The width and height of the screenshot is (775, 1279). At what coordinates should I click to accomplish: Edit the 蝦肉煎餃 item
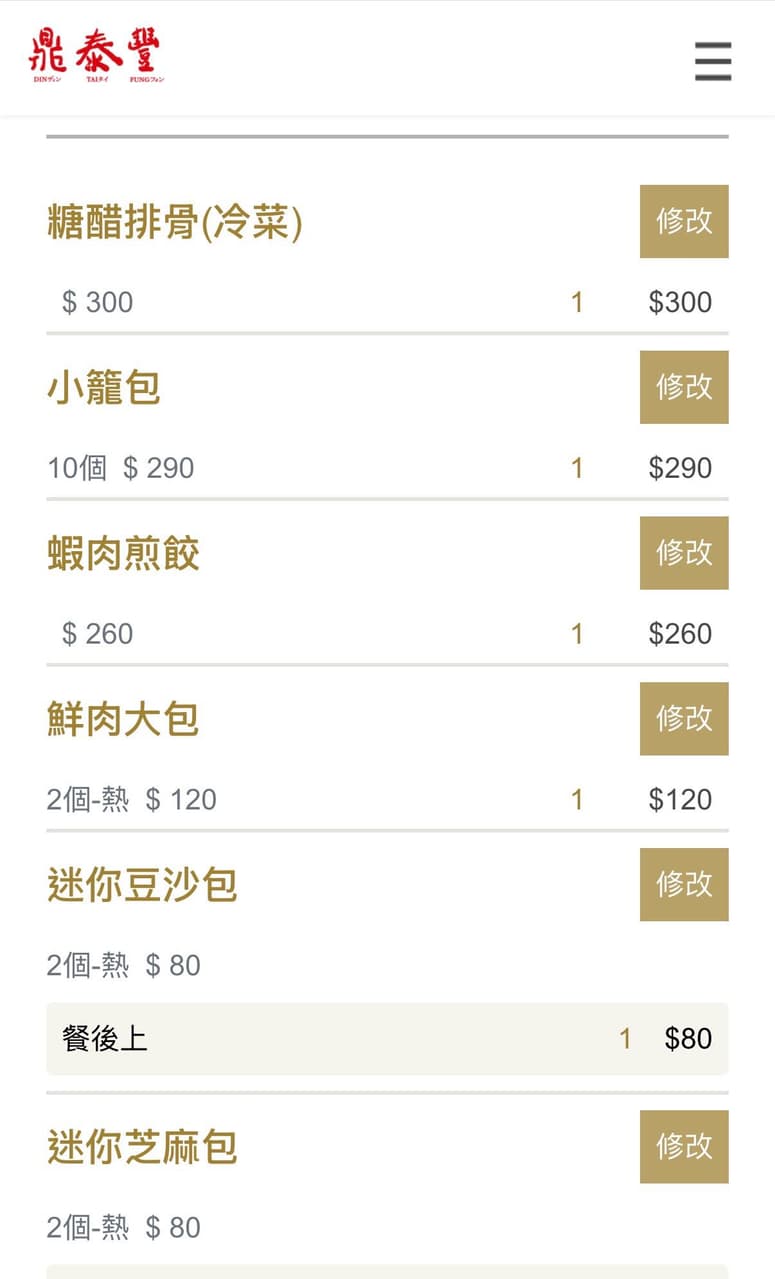(684, 553)
